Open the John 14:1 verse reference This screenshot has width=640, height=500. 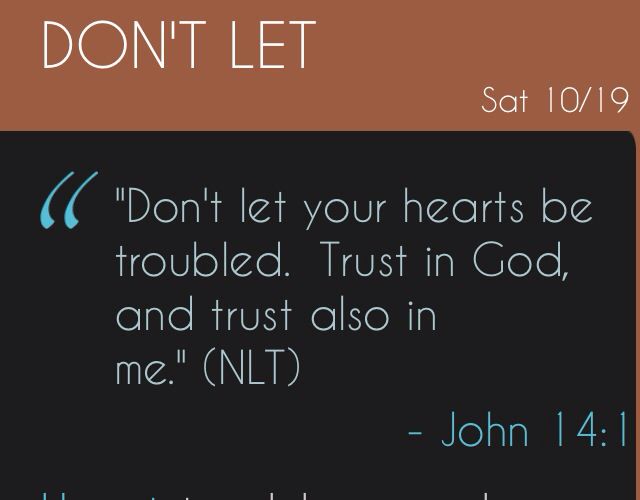(530, 431)
